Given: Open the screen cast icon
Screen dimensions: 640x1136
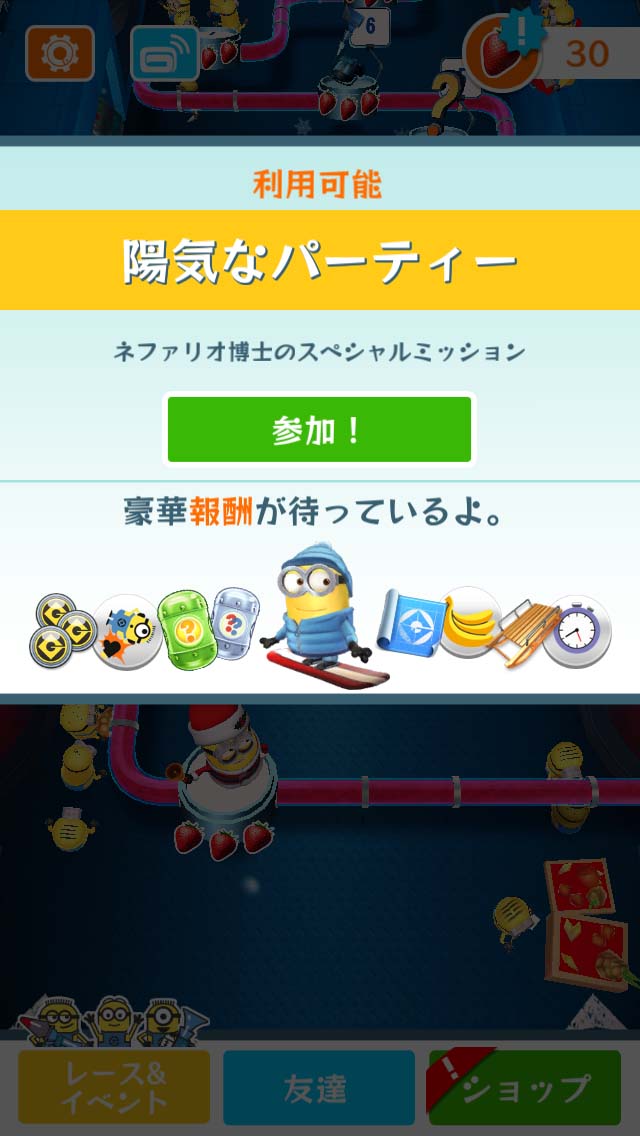Looking at the screenshot, I should tap(164, 53).
